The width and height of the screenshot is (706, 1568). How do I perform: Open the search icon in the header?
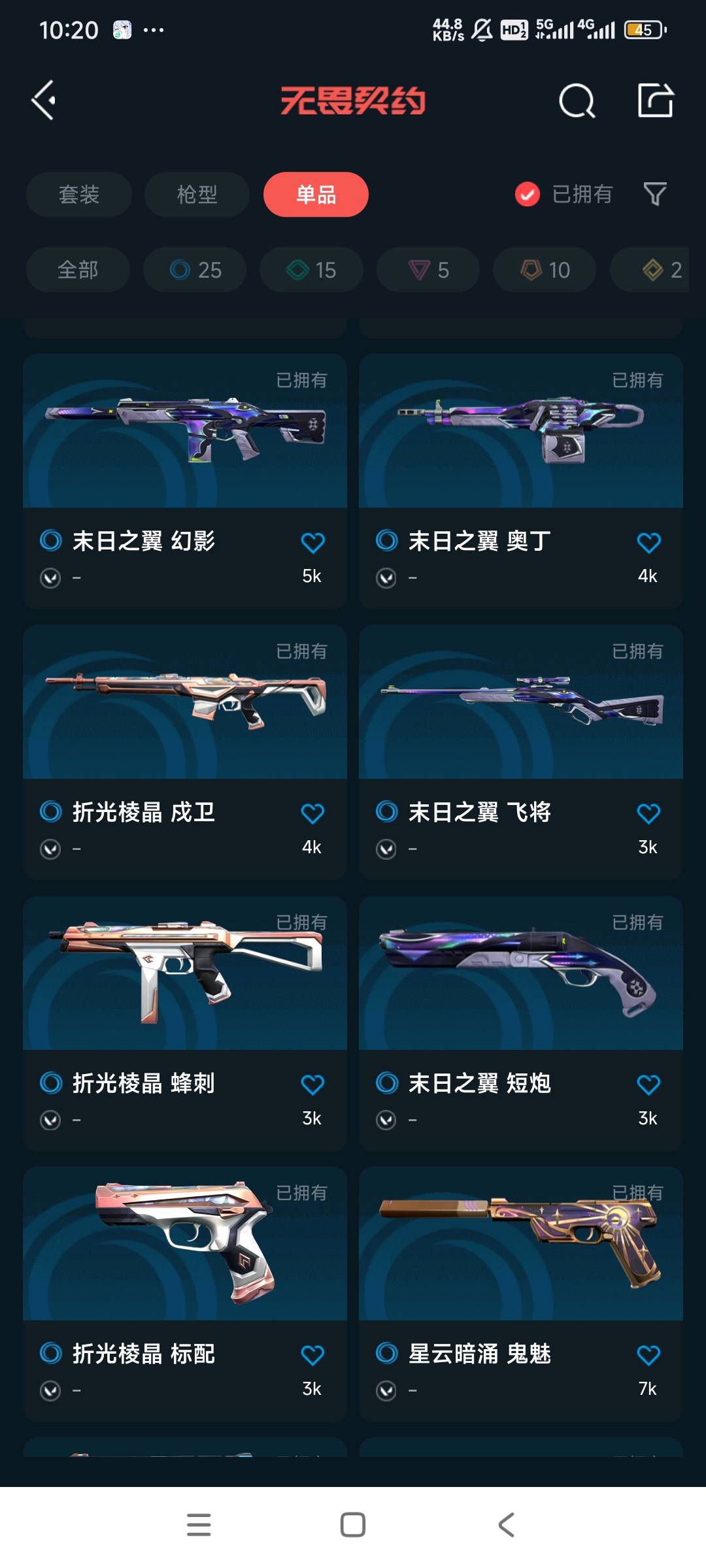(x=577, y=101)
